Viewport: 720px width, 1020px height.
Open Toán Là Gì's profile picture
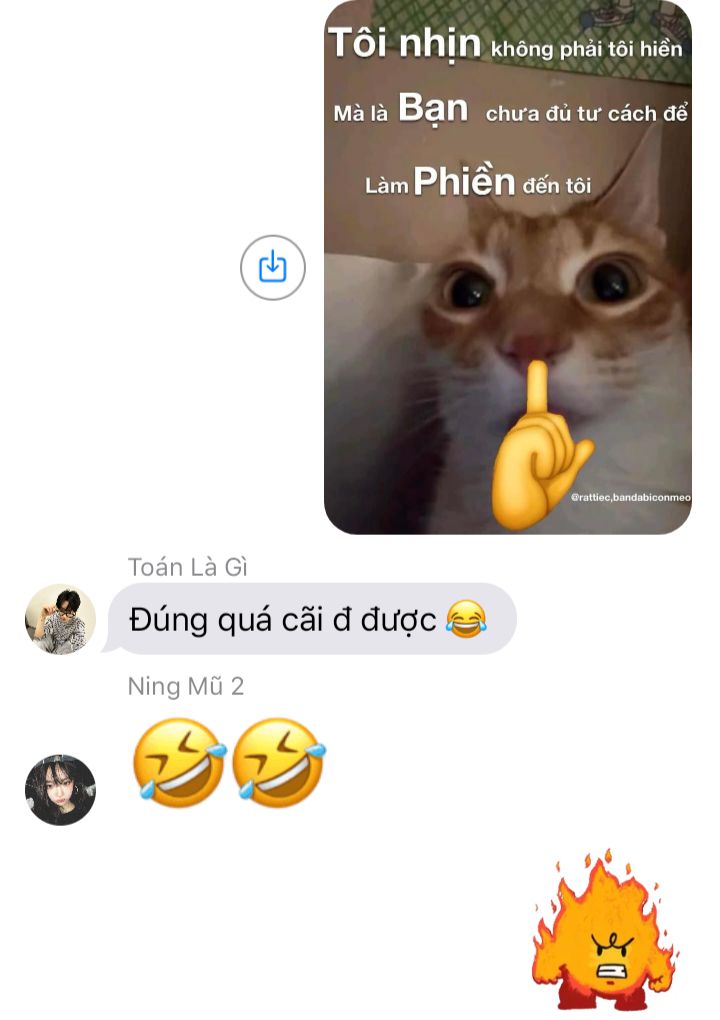pyautogui.click(x=60, y=619)
